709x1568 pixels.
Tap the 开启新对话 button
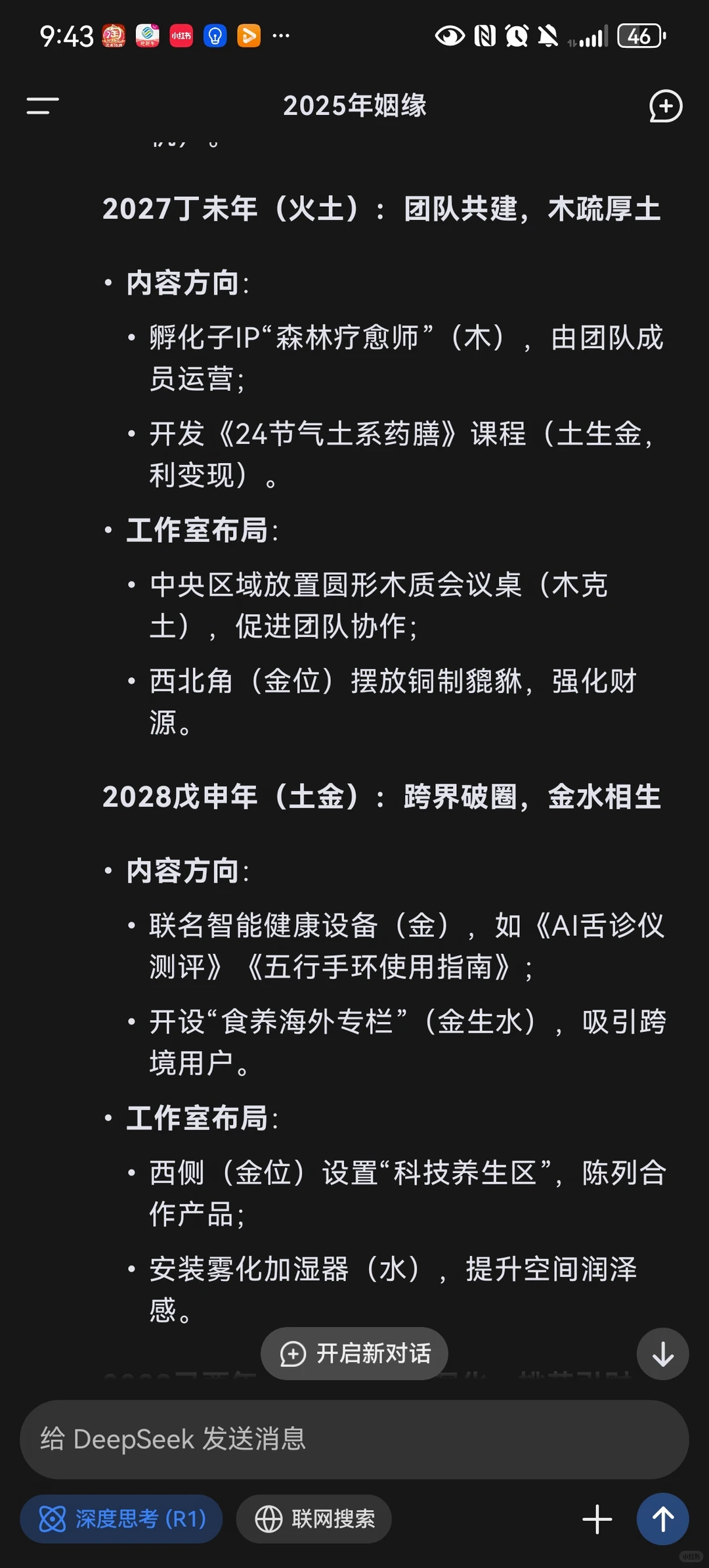[x=354, y=1354]
